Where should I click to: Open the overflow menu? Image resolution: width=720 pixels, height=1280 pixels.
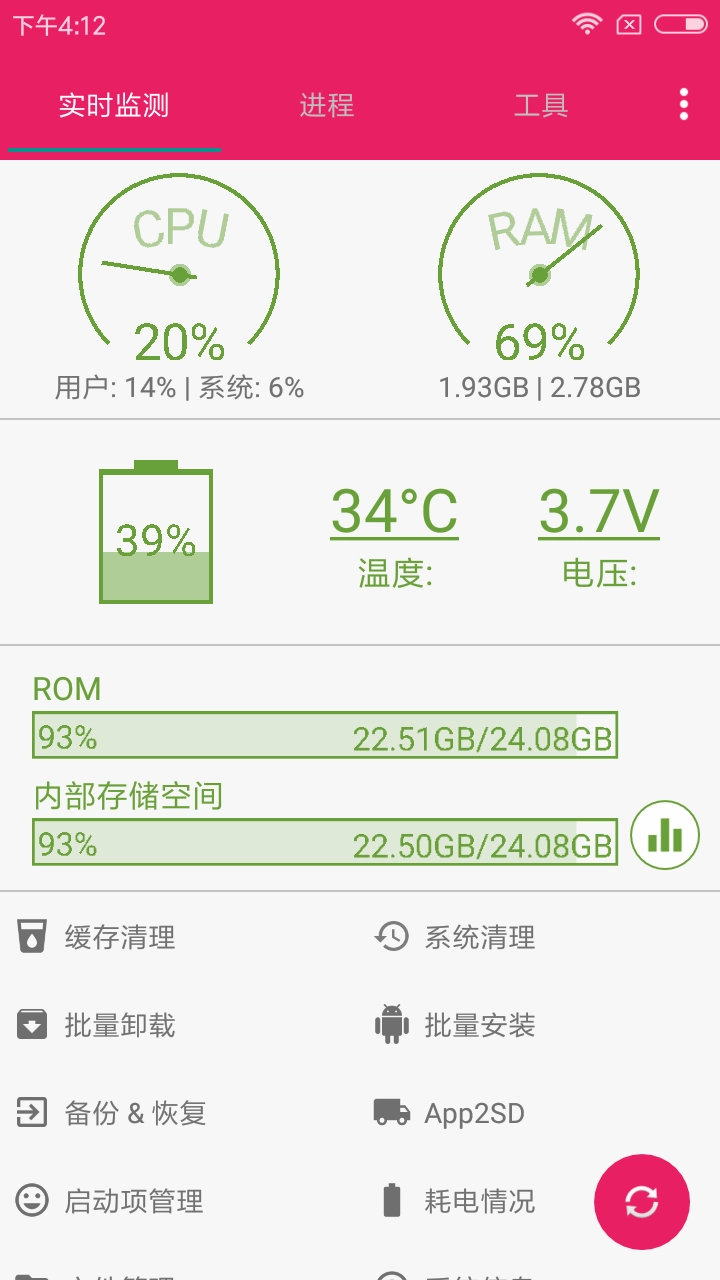click(684, 105)
